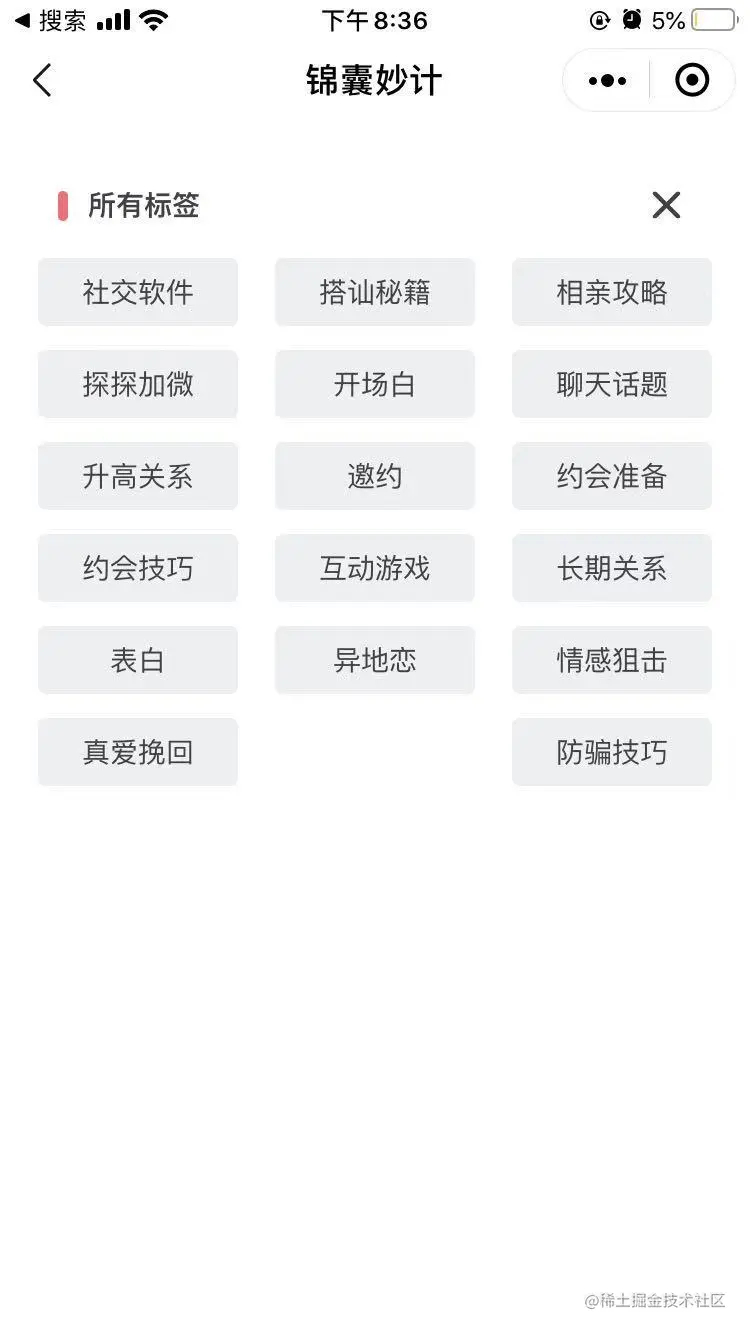The width and height of the screenshot is (750, 1334).
Task: Filter by the 聊天话题 tag
Action: click(x=612, y=384)
